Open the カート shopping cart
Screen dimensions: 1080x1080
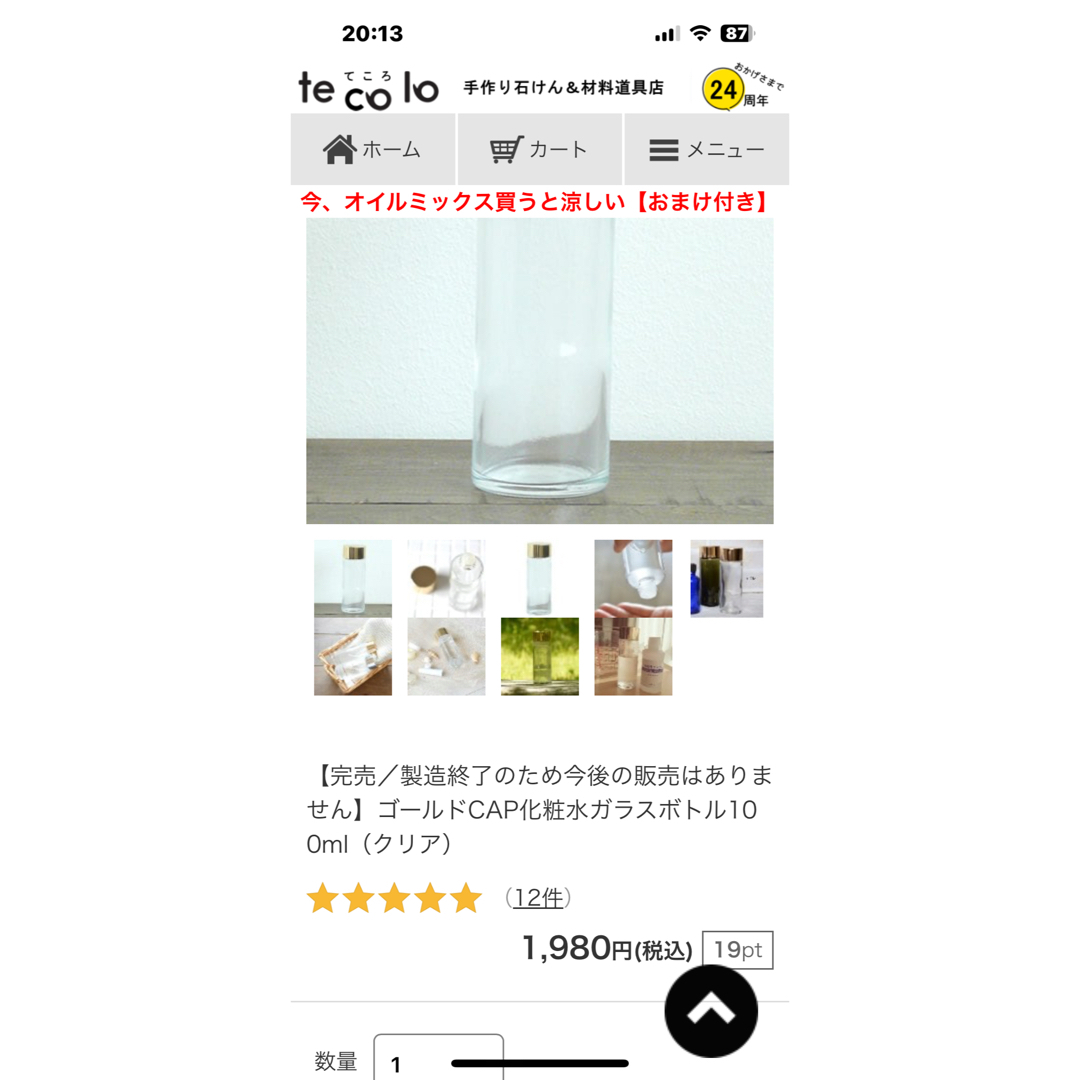pyautogui.click(x=539, y=150)
